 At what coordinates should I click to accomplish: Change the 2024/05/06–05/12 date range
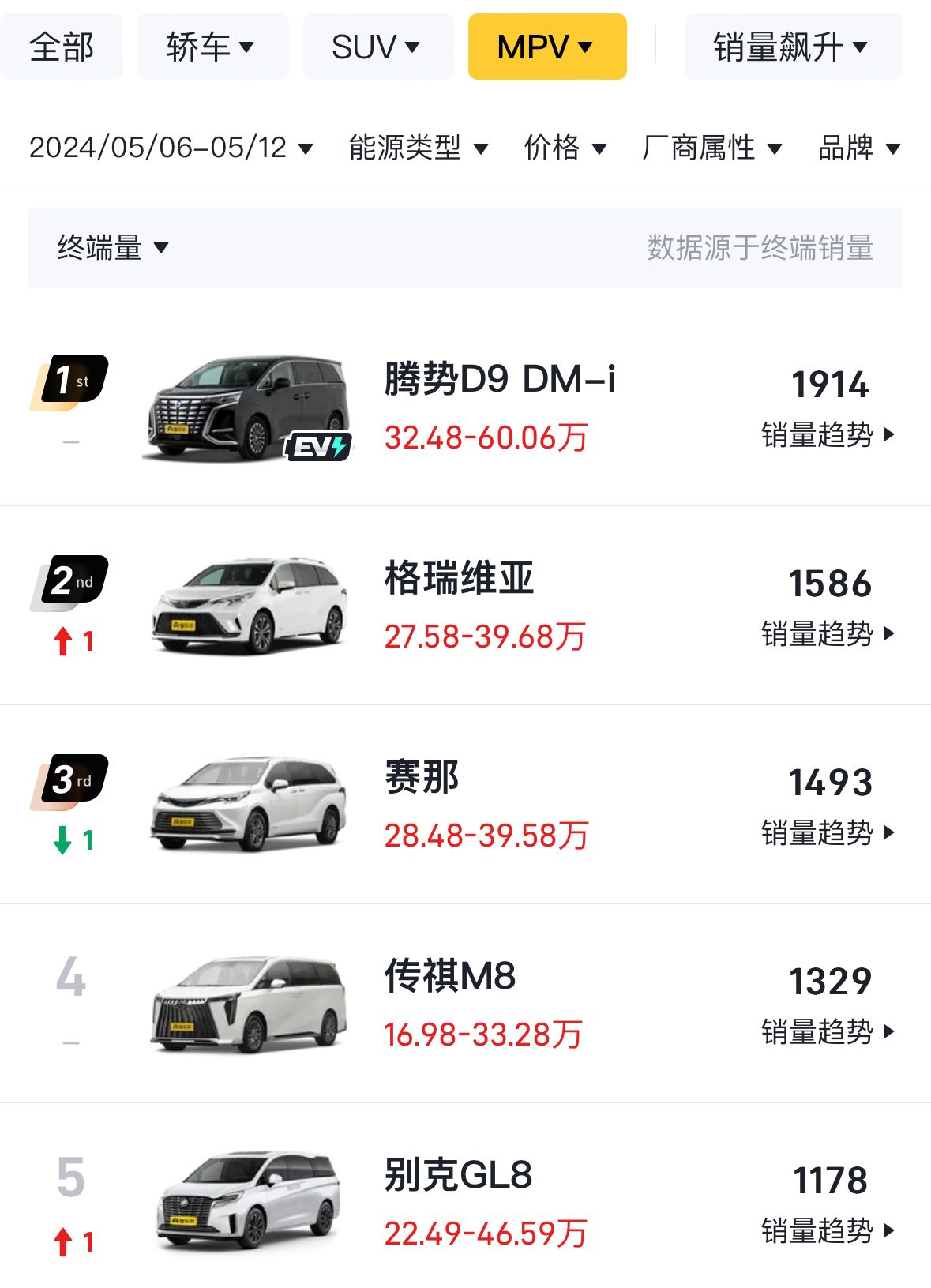coord(171,148)
